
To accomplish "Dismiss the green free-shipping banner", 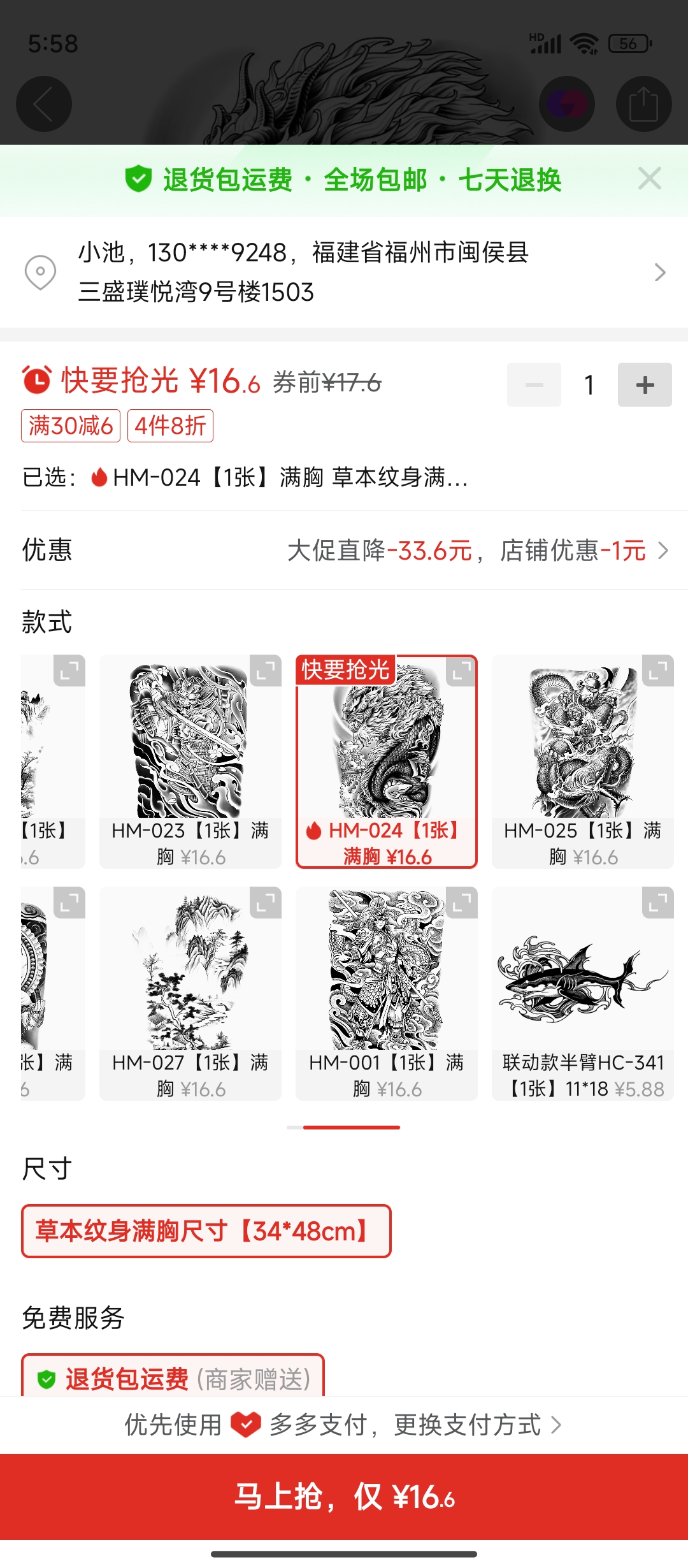I will pos(649,179).
